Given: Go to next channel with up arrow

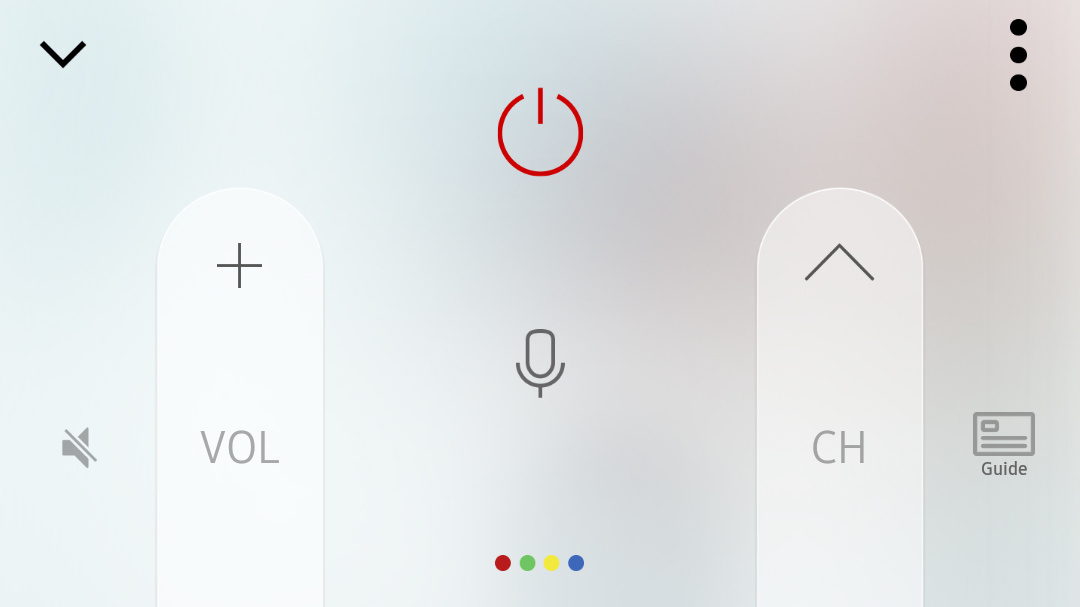Looking at the screenshot, I should coord(839,263).
